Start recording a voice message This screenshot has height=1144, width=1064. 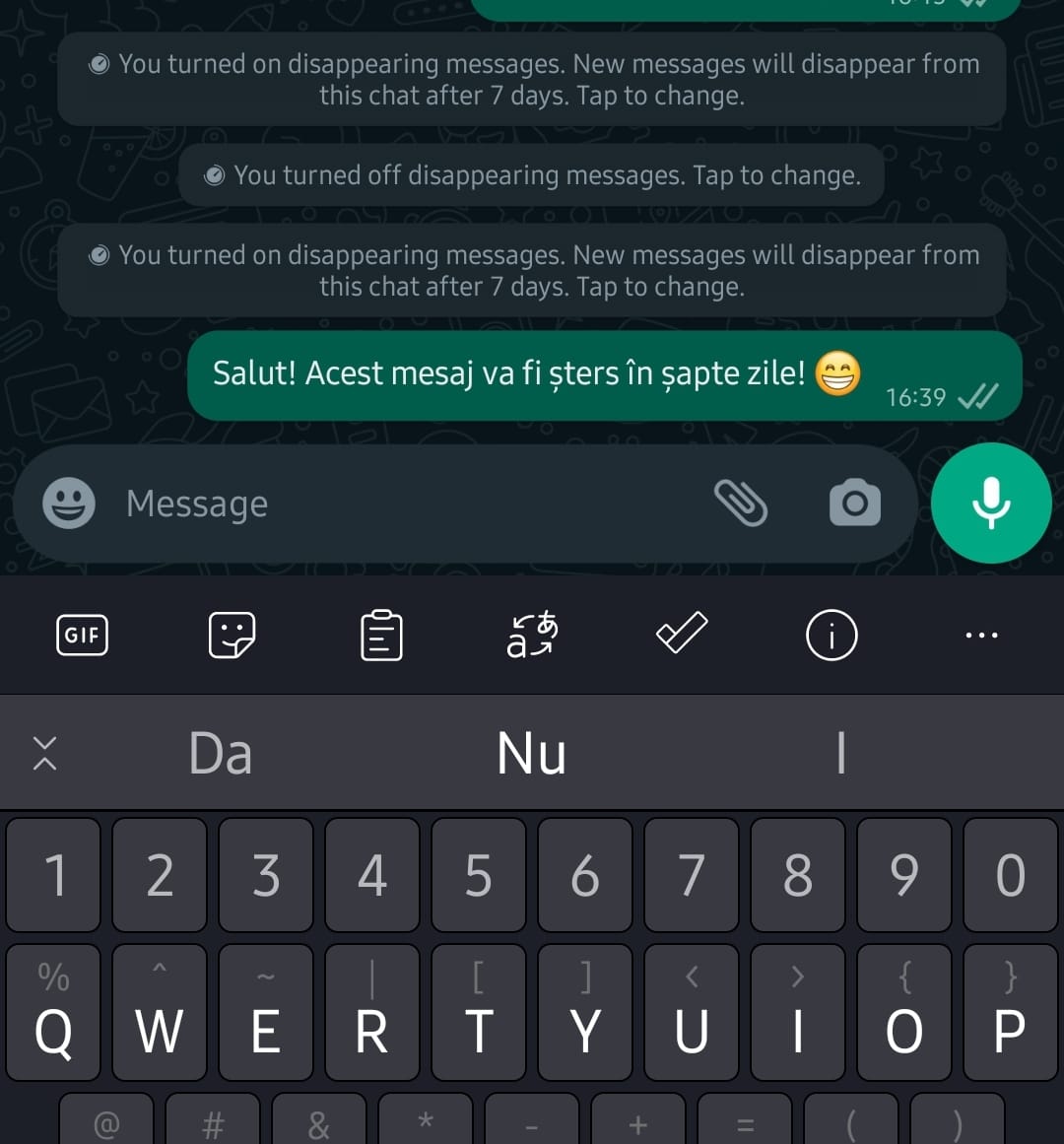point(991,504)
